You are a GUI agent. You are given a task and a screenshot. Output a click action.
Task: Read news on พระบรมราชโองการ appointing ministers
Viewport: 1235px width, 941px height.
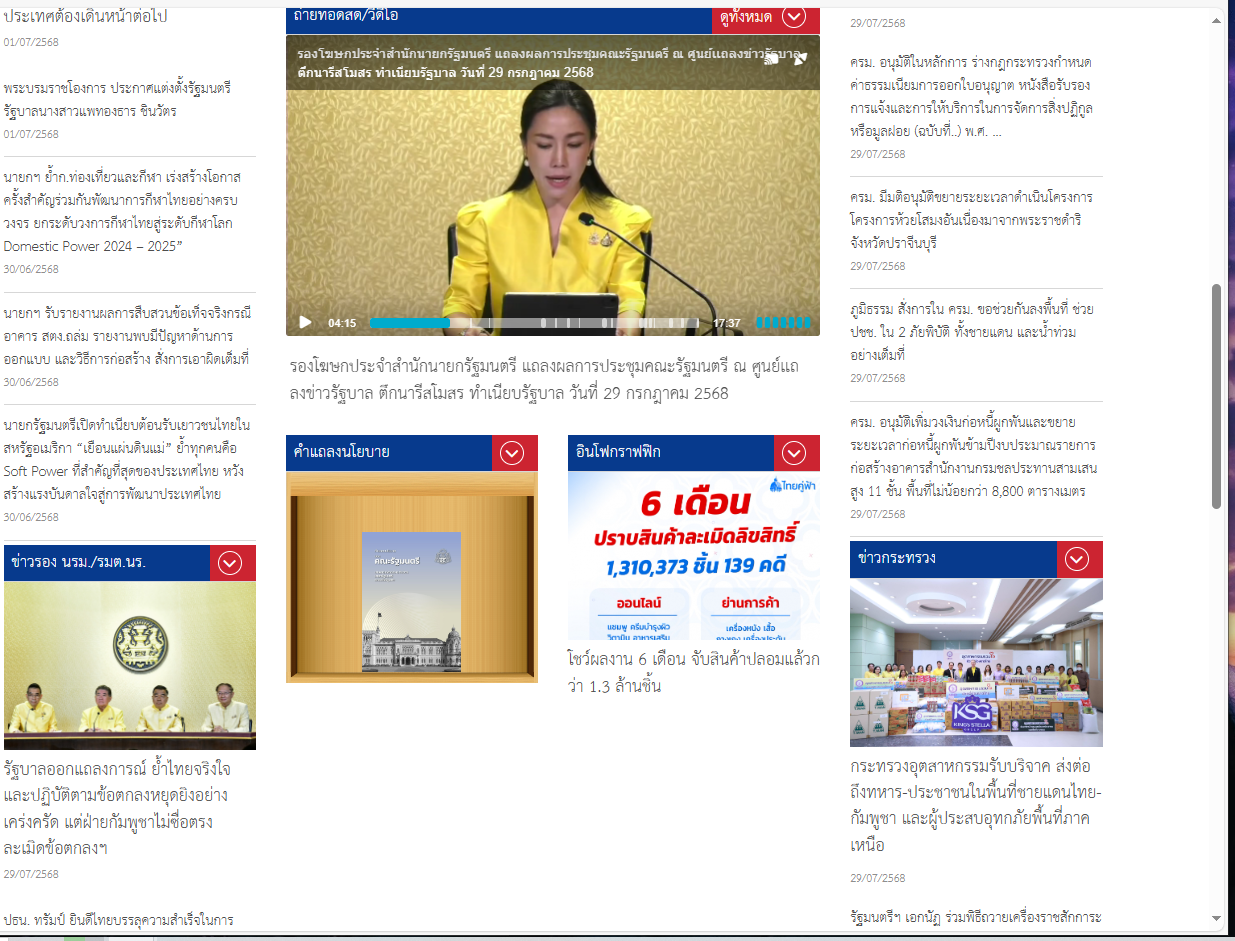[x=117, y=100]
